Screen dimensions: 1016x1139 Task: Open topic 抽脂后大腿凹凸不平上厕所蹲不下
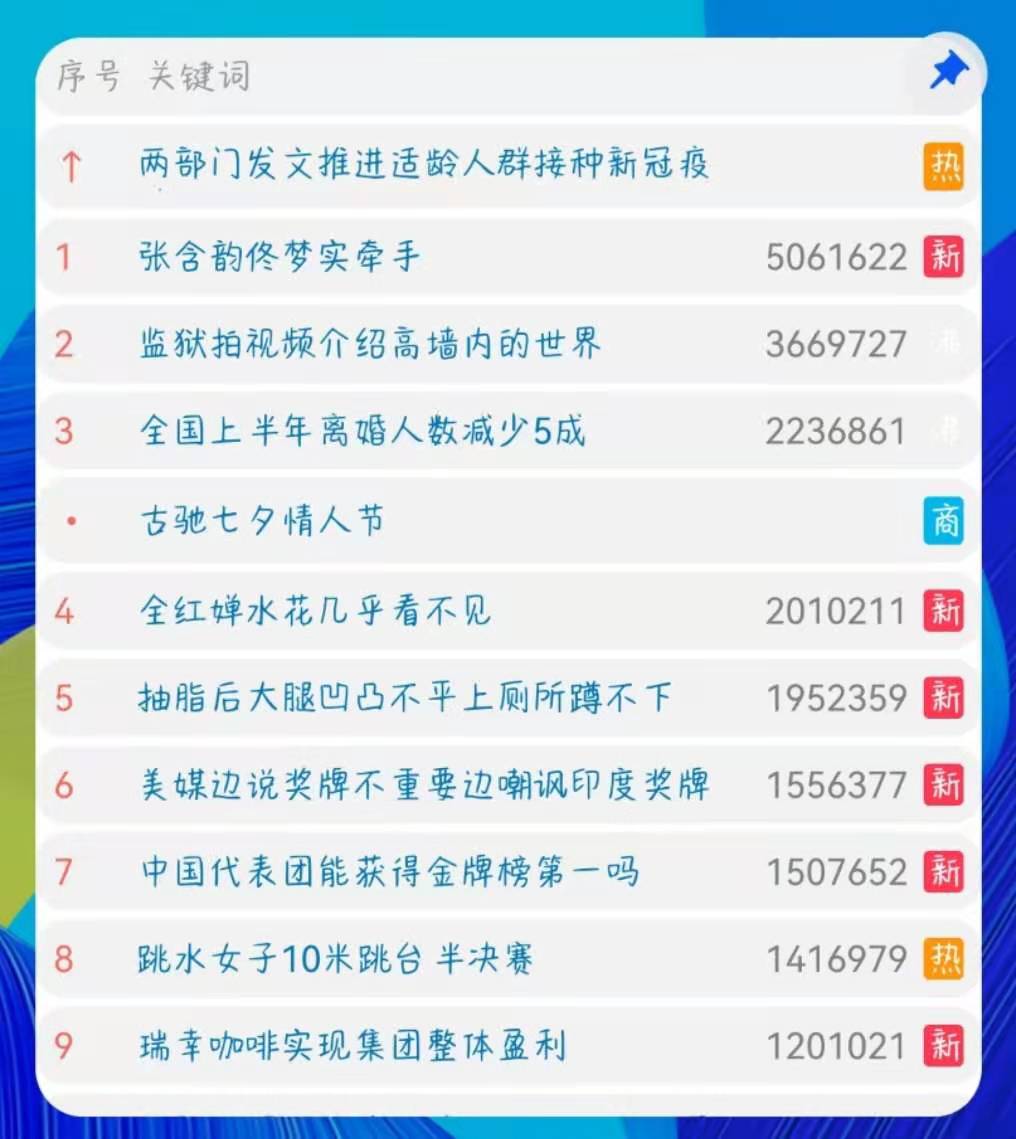point(404,697)
